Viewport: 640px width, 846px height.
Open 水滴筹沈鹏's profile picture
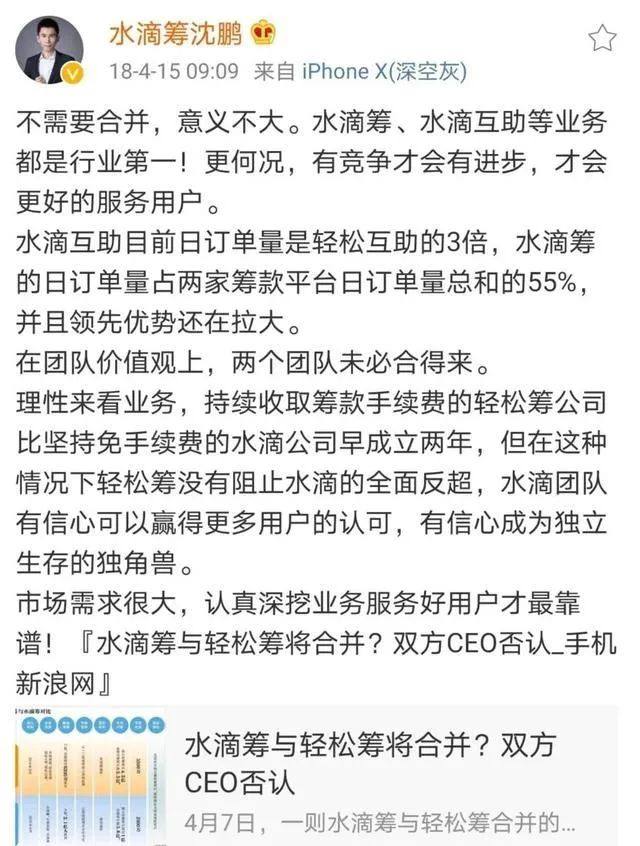click(49, 50)
